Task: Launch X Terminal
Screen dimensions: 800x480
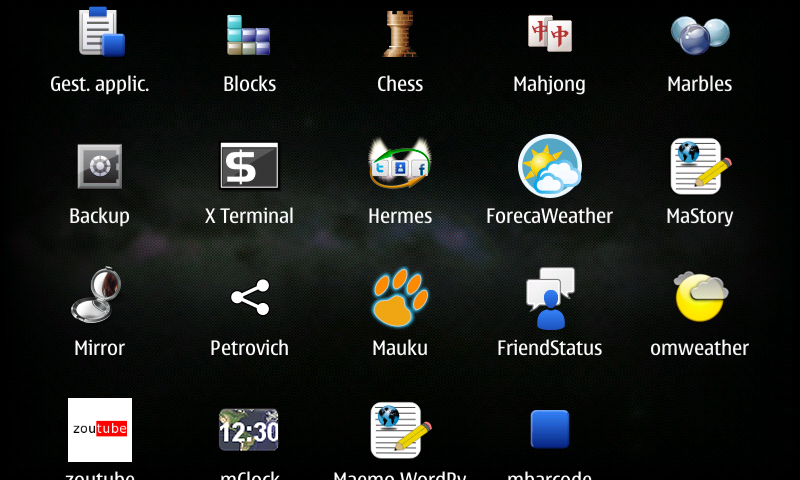Action: (x=249, y=167)
